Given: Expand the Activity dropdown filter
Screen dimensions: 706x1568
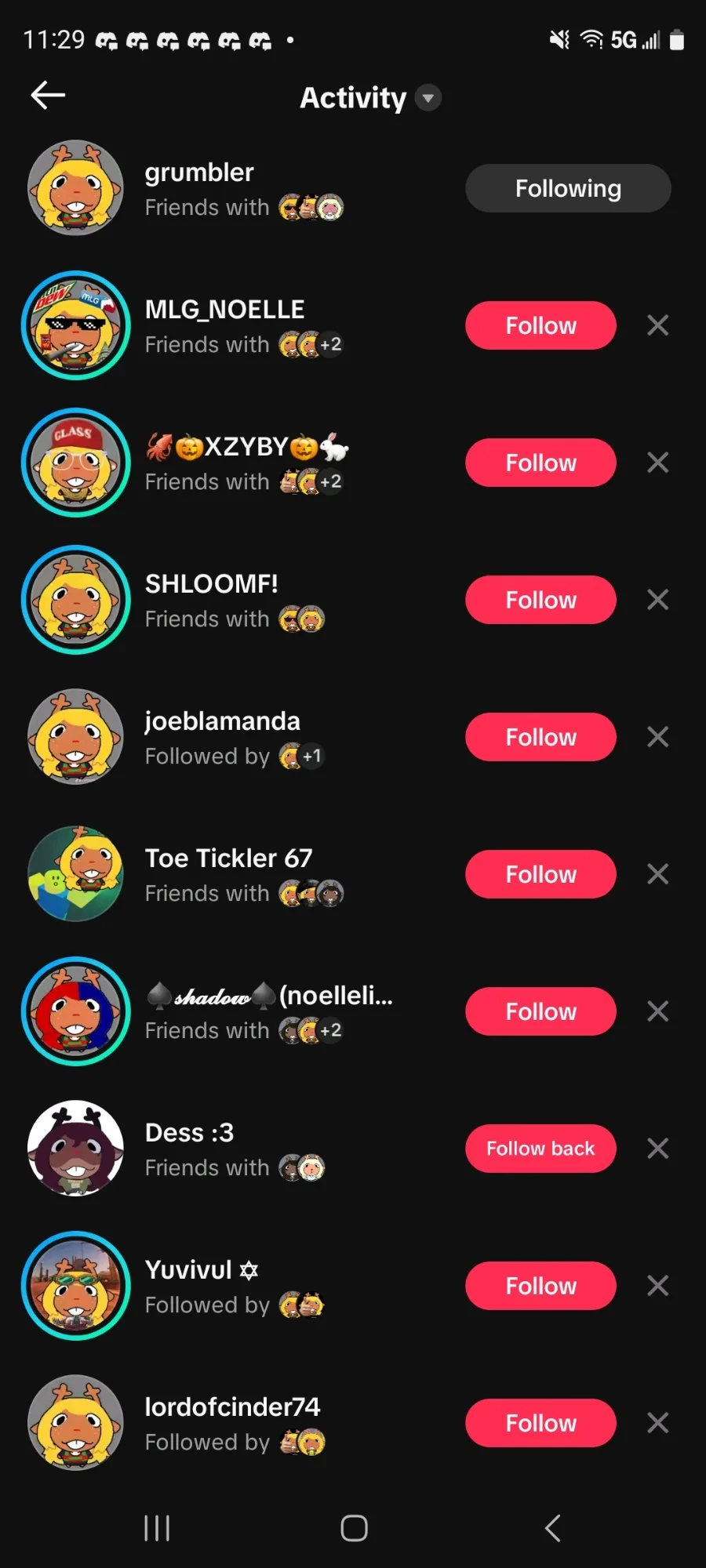Looking at the screenshot, I should click(428, 98).
